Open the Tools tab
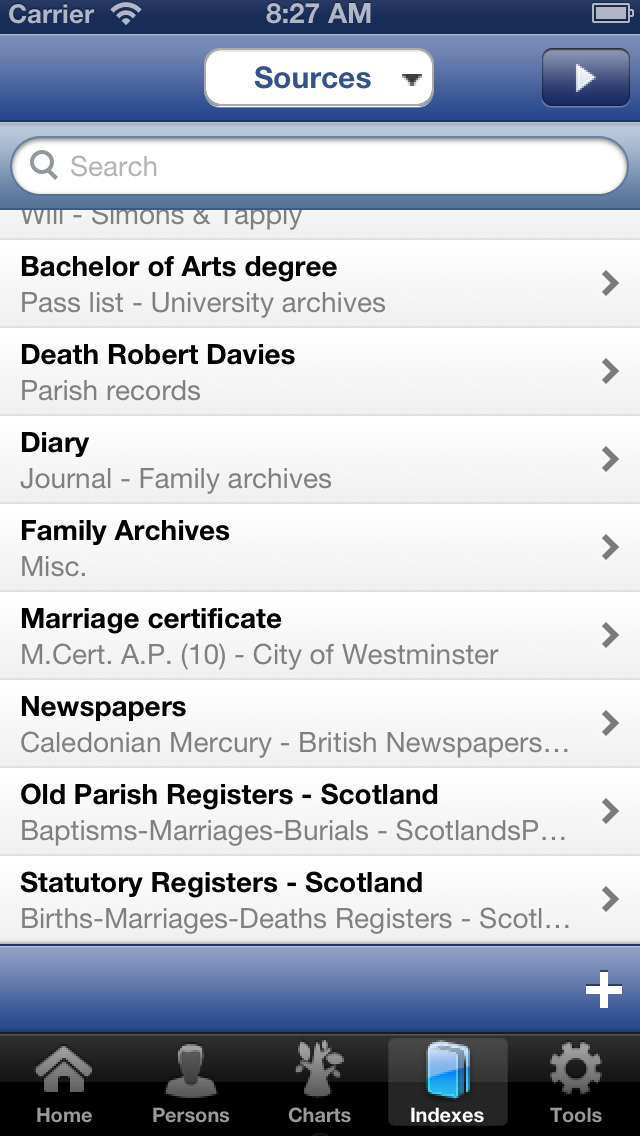The height and width of the screenshot is (1136, 640). point(575,1084)
